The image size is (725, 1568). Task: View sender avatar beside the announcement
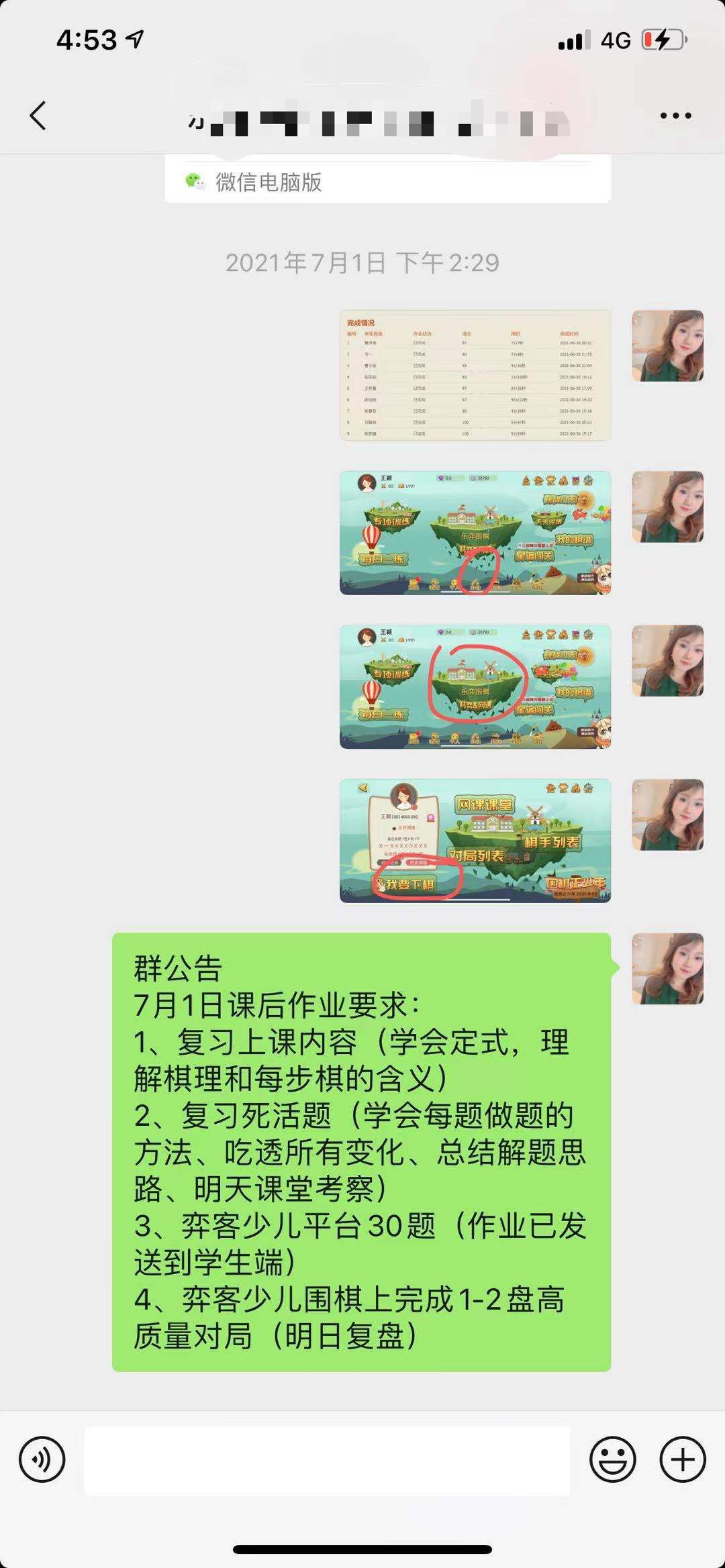[667, 968]
